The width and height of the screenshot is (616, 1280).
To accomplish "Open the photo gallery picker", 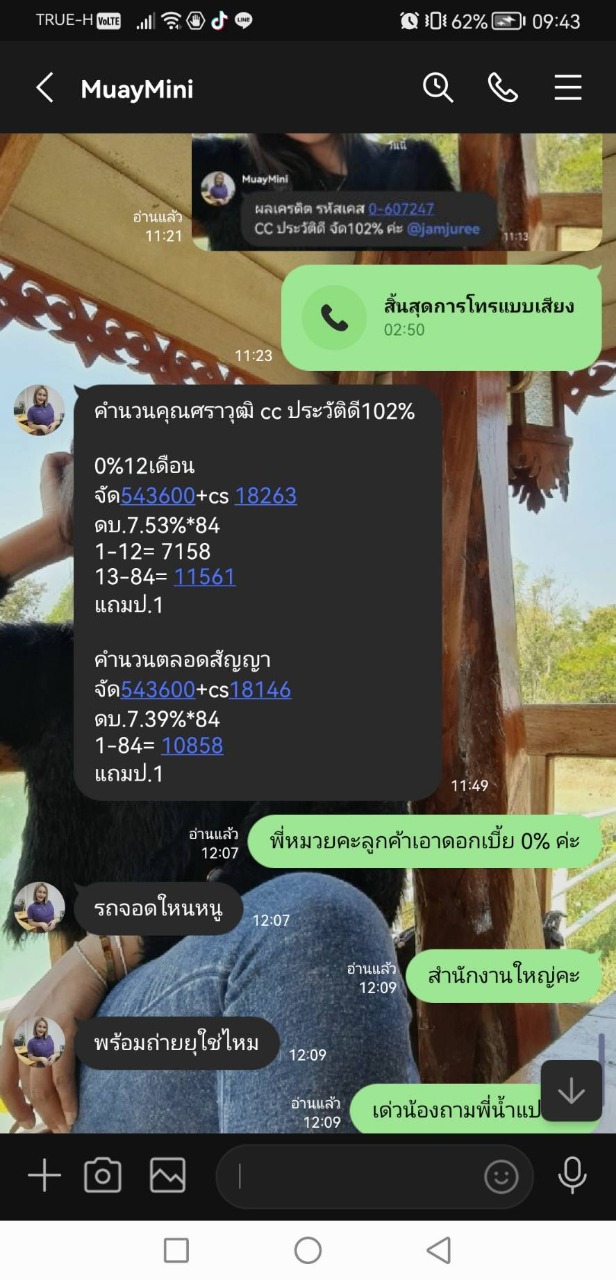I will pos(167,1176).
